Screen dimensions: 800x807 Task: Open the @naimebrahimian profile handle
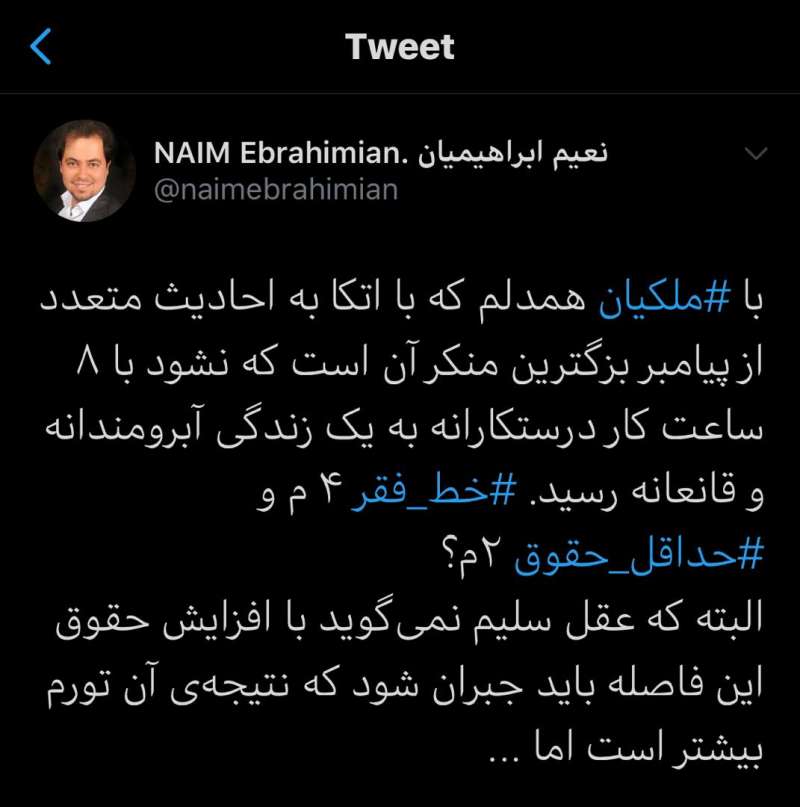click(276, 190)
